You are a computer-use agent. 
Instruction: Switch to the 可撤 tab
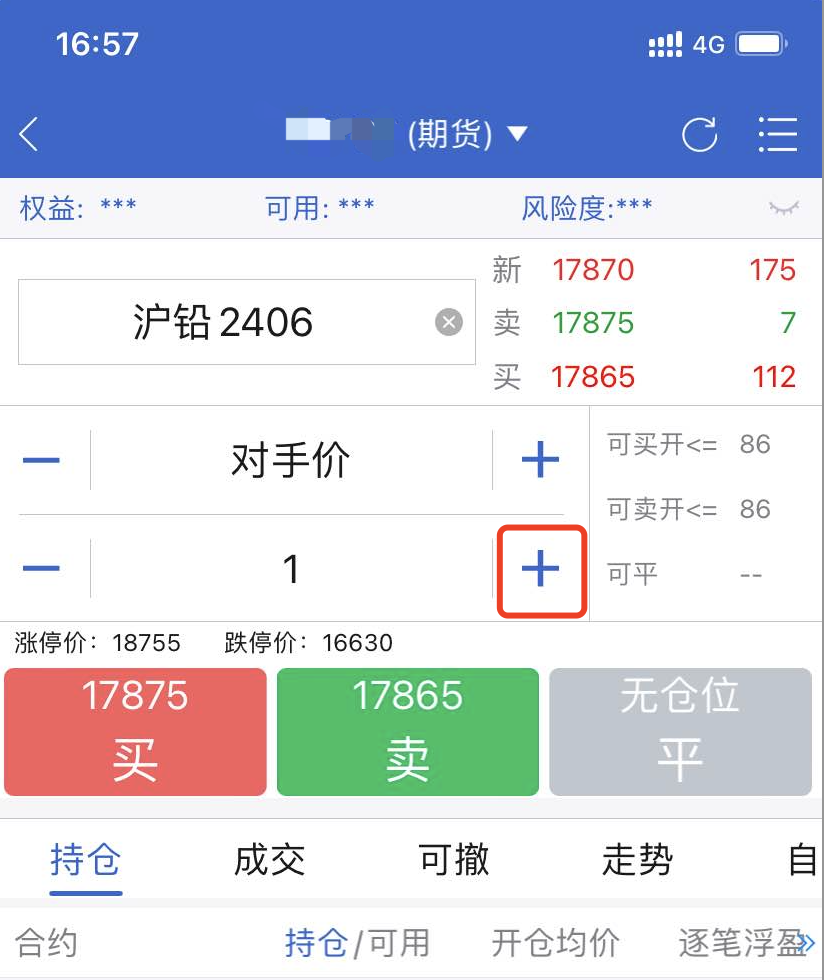coord(454,860)
